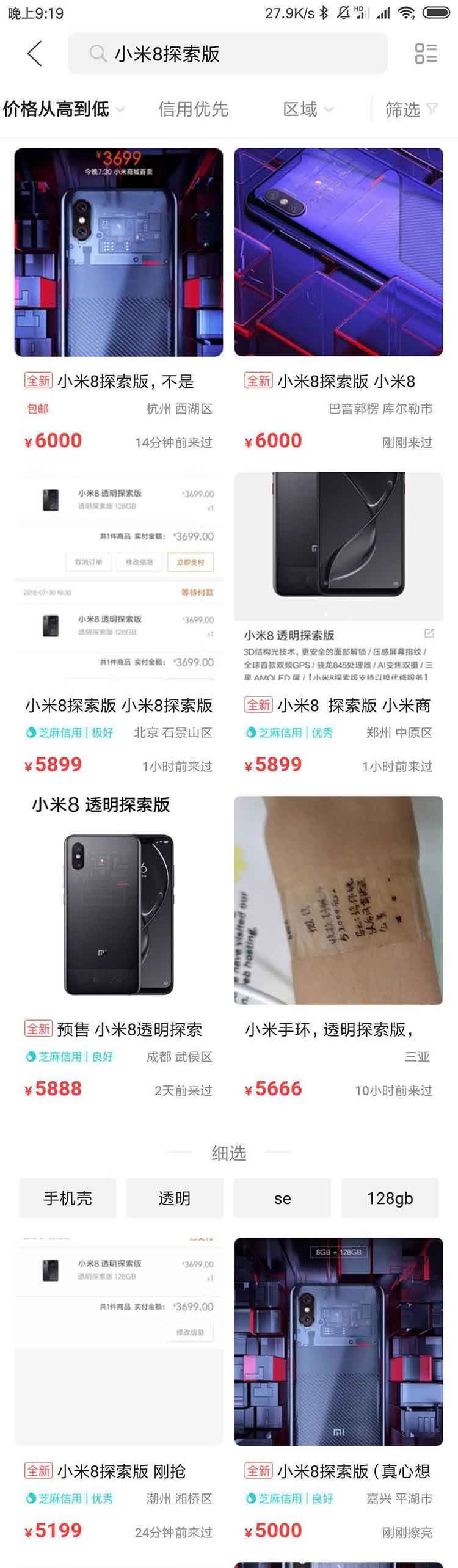Choose the 128gb refinement chip

pos(390,1198)
